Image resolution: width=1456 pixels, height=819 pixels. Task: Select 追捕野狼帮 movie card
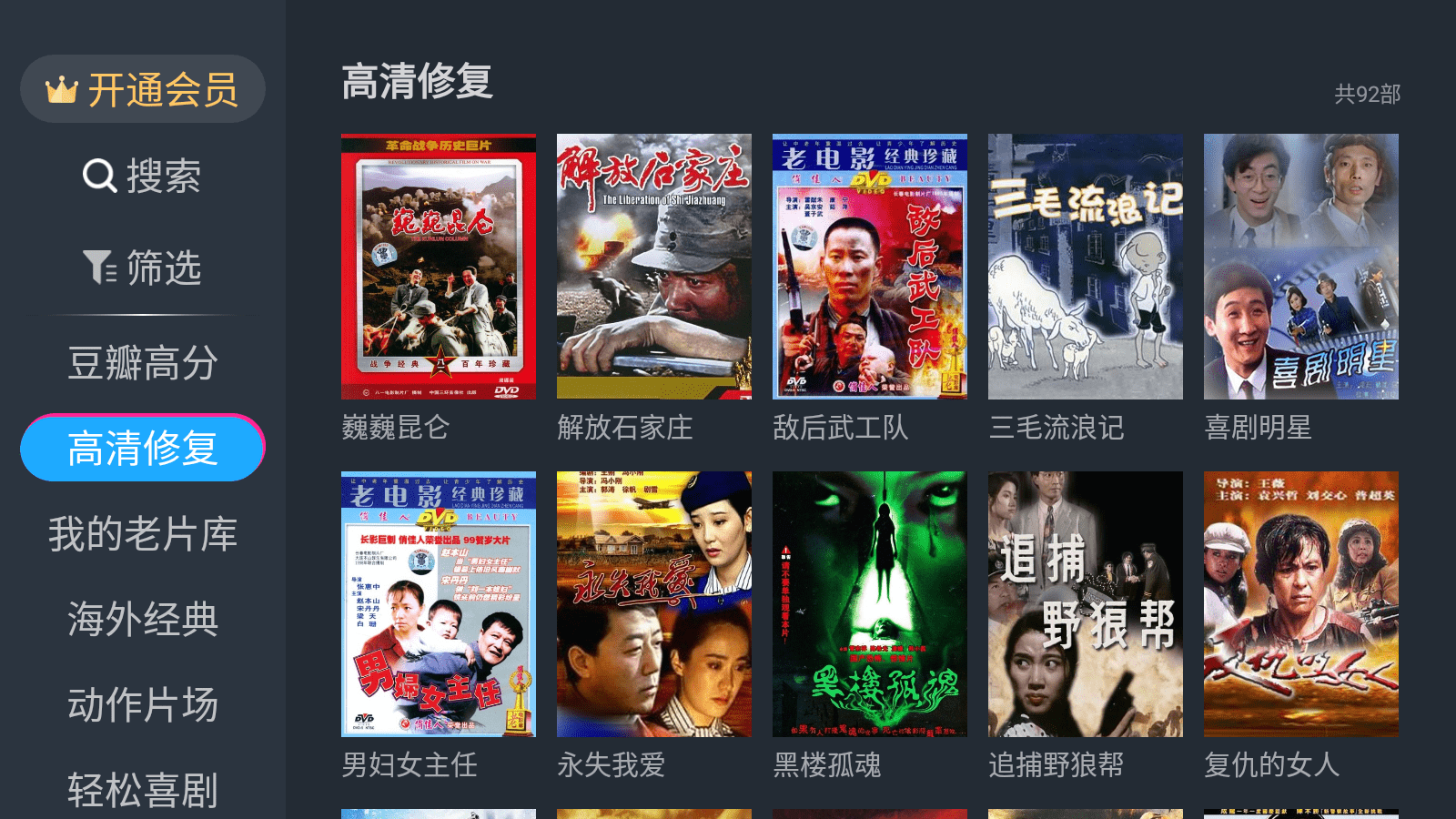1086,604
